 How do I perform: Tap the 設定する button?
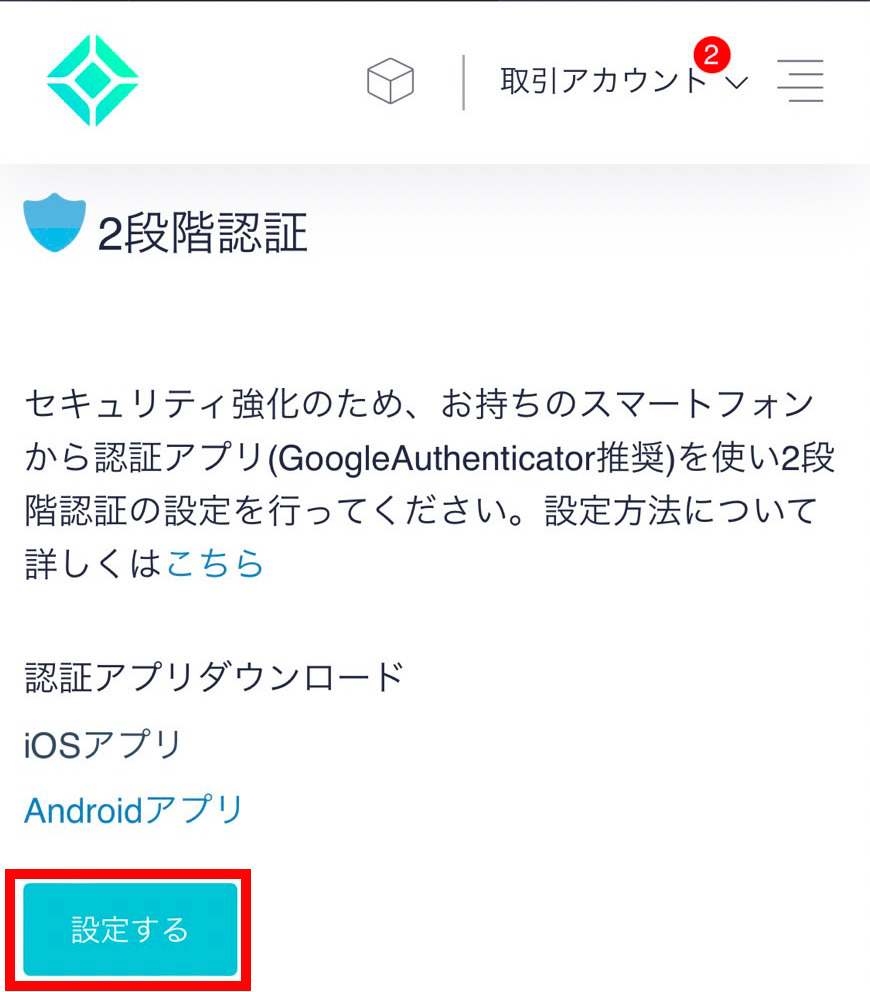pyautogui.click(x=130, y=929)
